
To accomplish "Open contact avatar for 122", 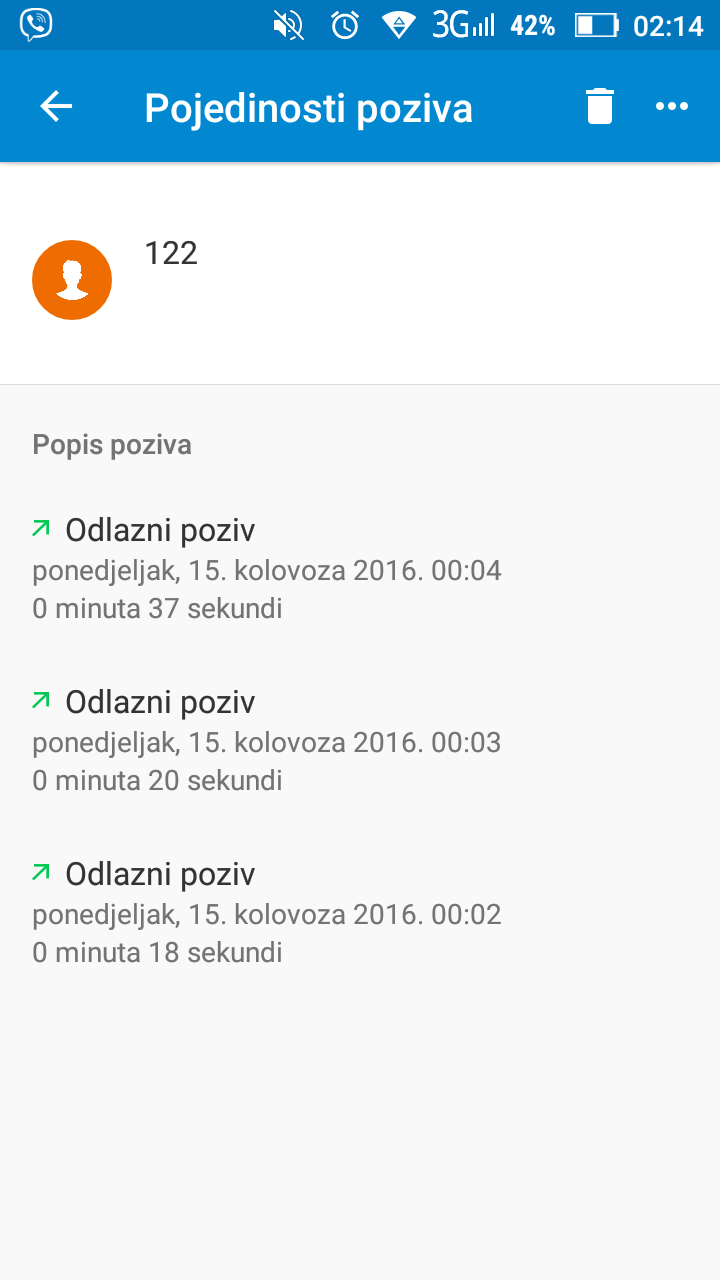I will pyautogui.click(x=72, y=280).
